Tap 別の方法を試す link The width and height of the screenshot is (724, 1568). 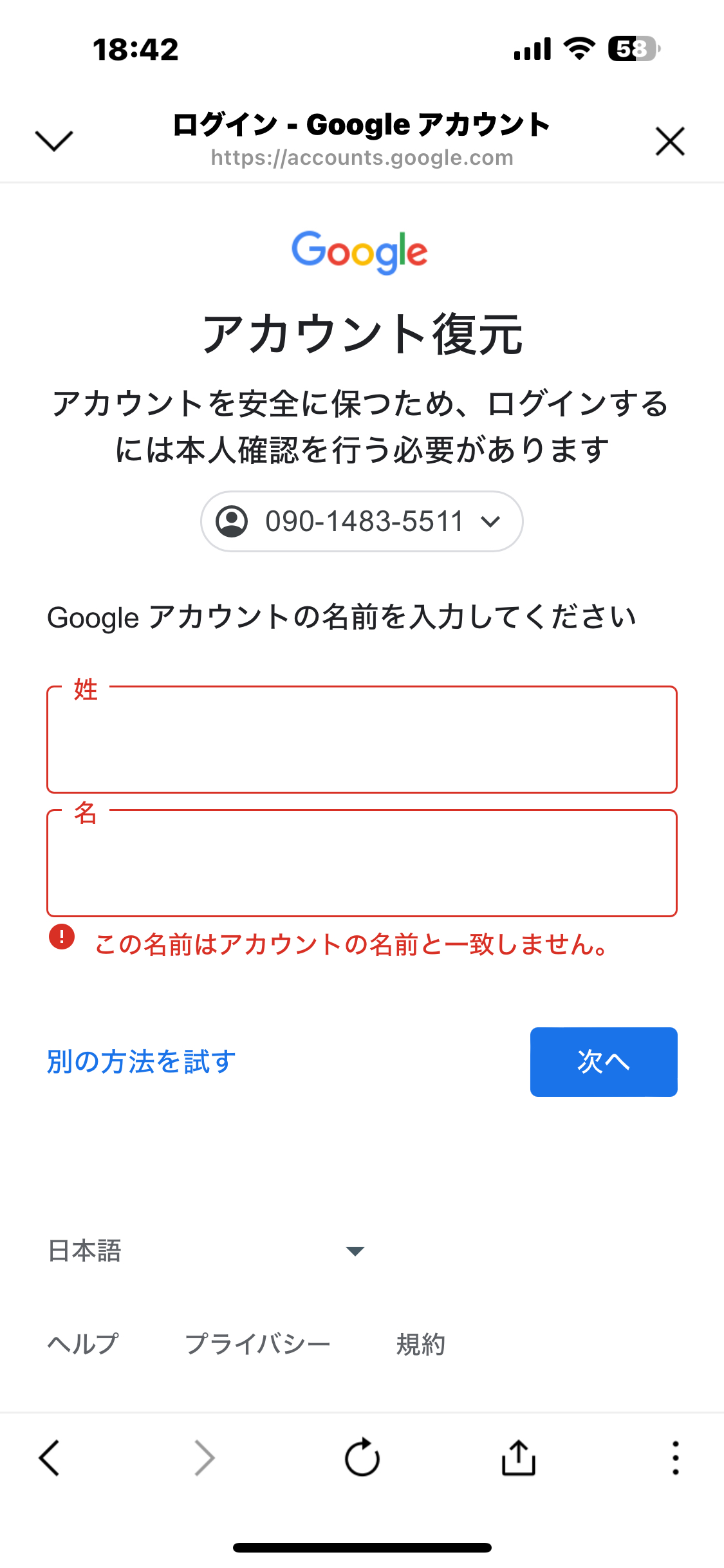tap(142, 1061)
